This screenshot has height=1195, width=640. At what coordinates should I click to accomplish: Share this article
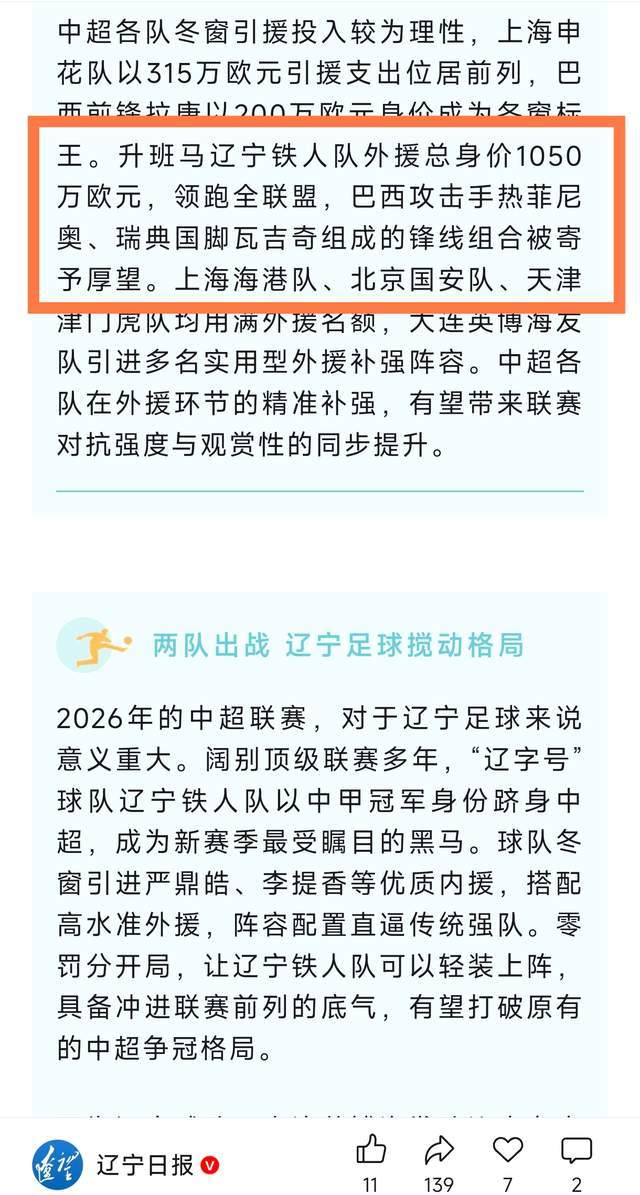coord(439,1151)
